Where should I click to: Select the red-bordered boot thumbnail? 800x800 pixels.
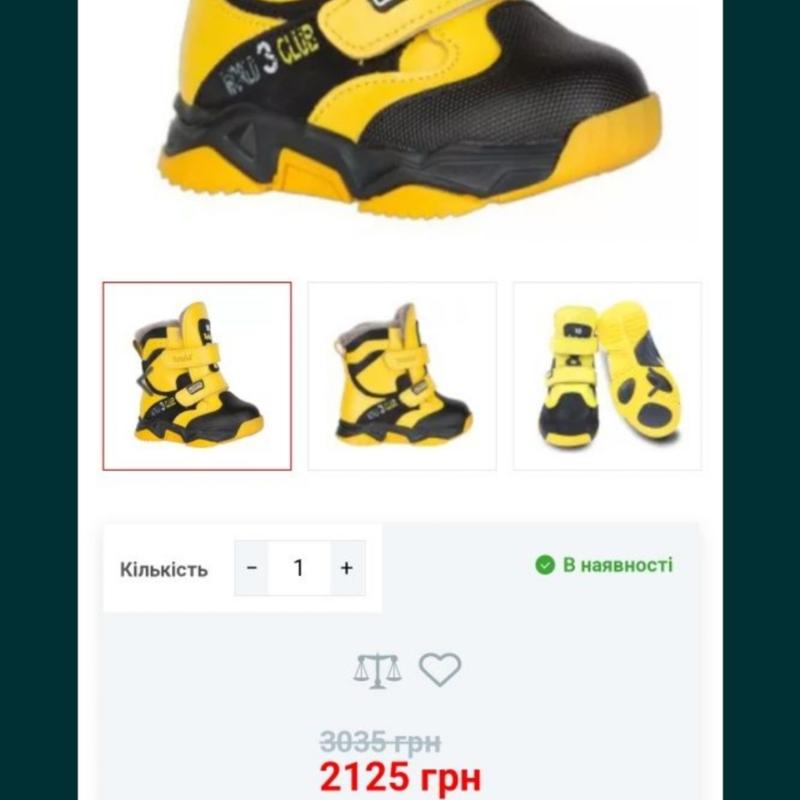197,376
